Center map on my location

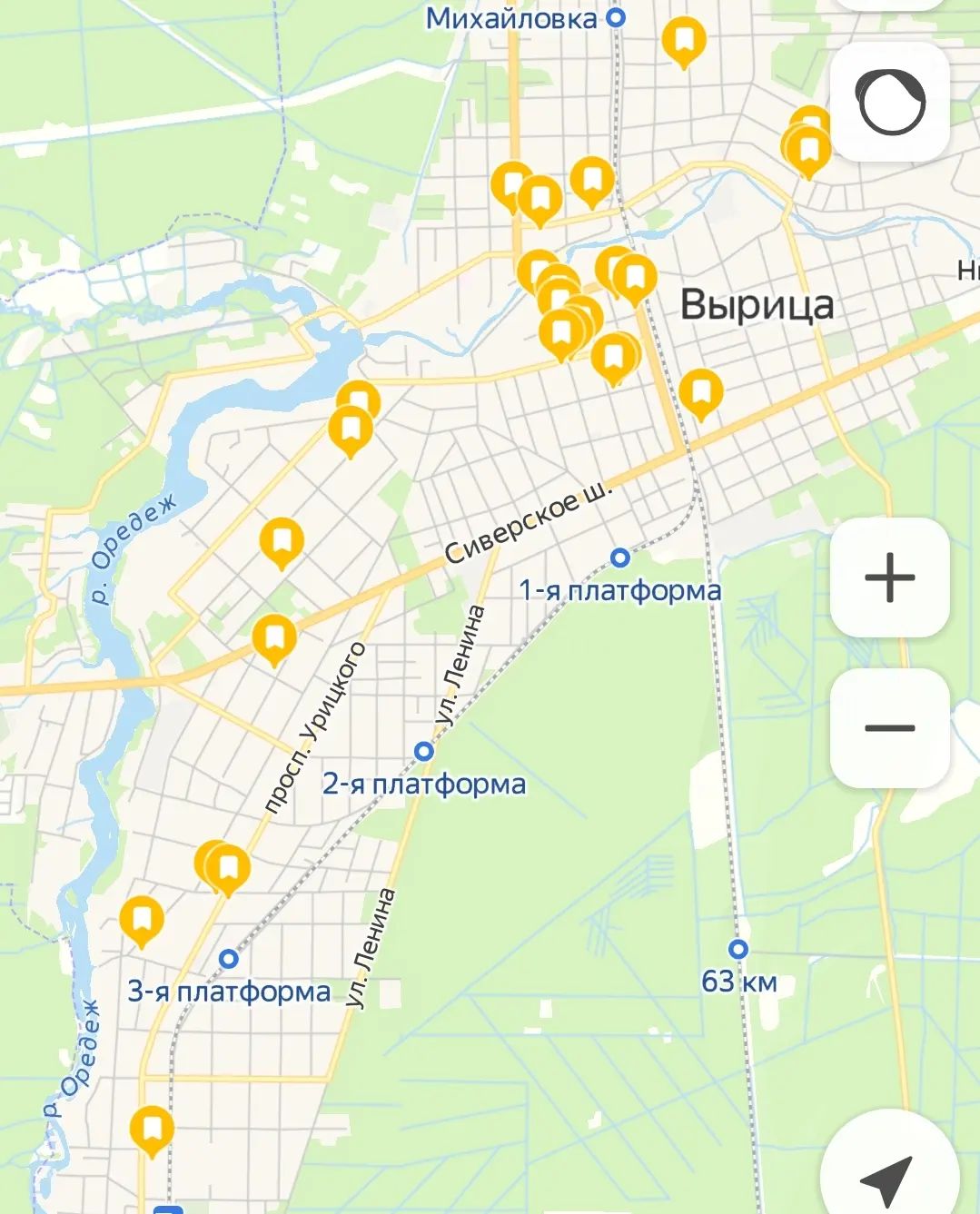pyautogui.click(x=887, y=1177)
